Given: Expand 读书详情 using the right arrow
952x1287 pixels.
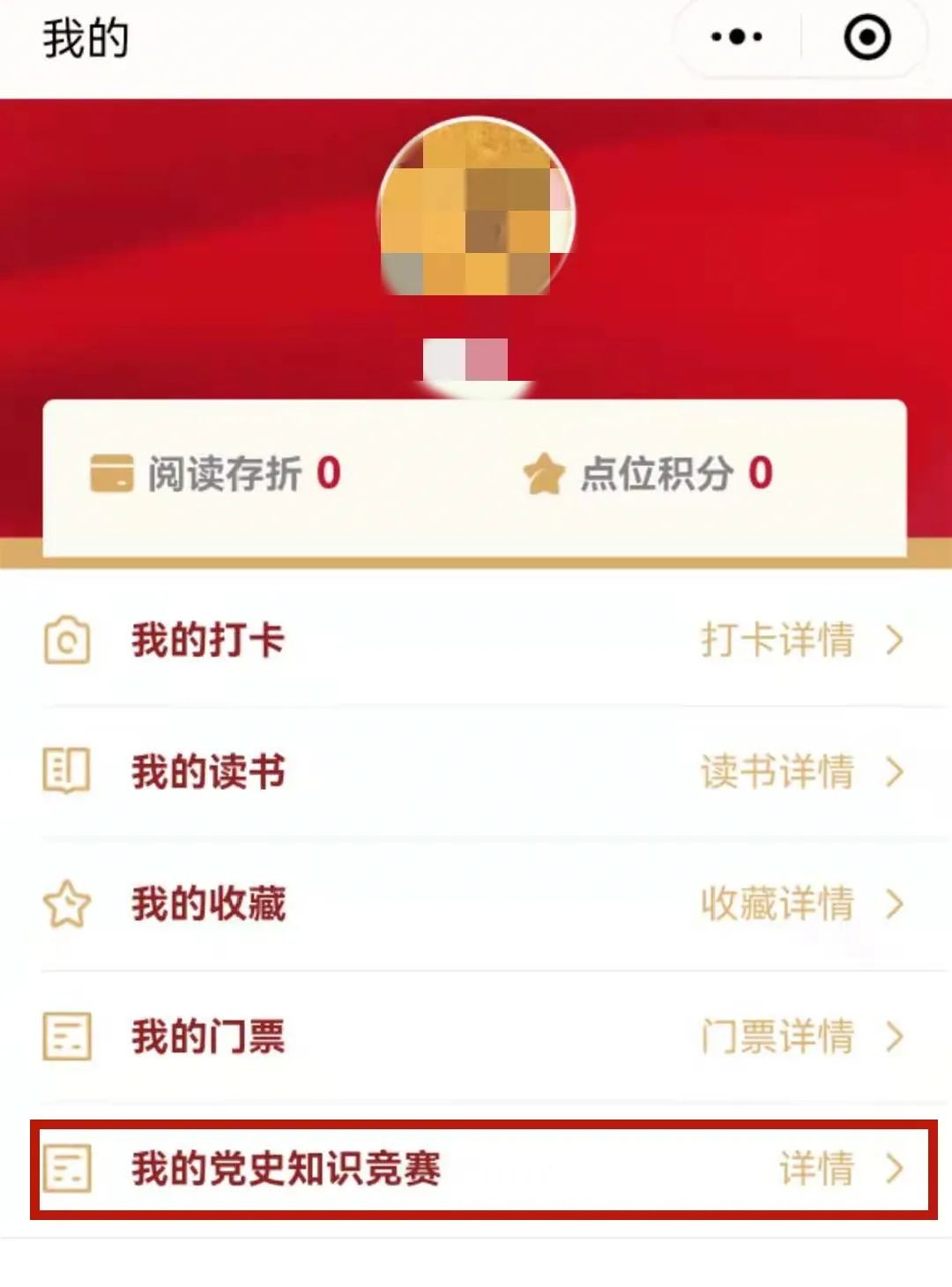Looking at the screenshot, I should (x=894, y=773).
